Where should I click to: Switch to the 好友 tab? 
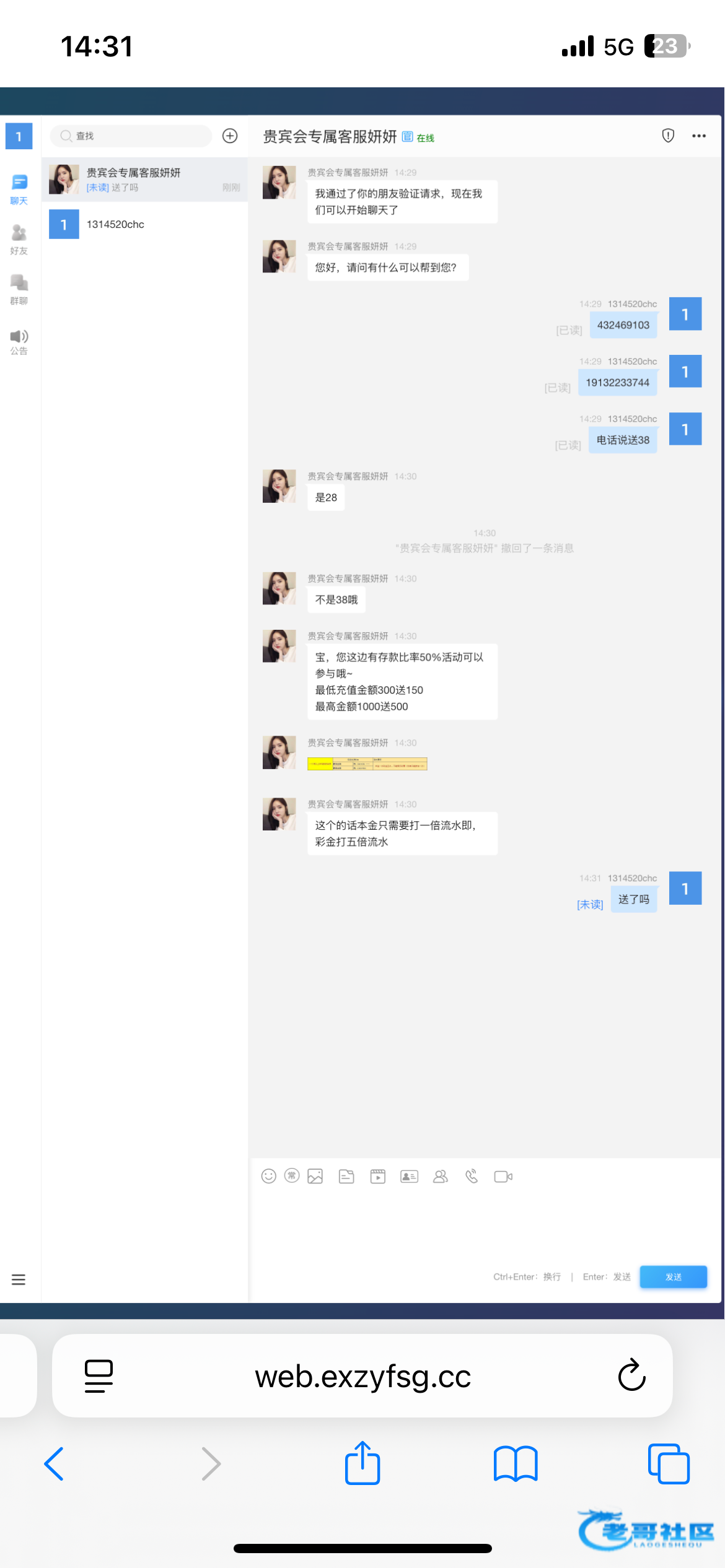click(x=19, y=239)
